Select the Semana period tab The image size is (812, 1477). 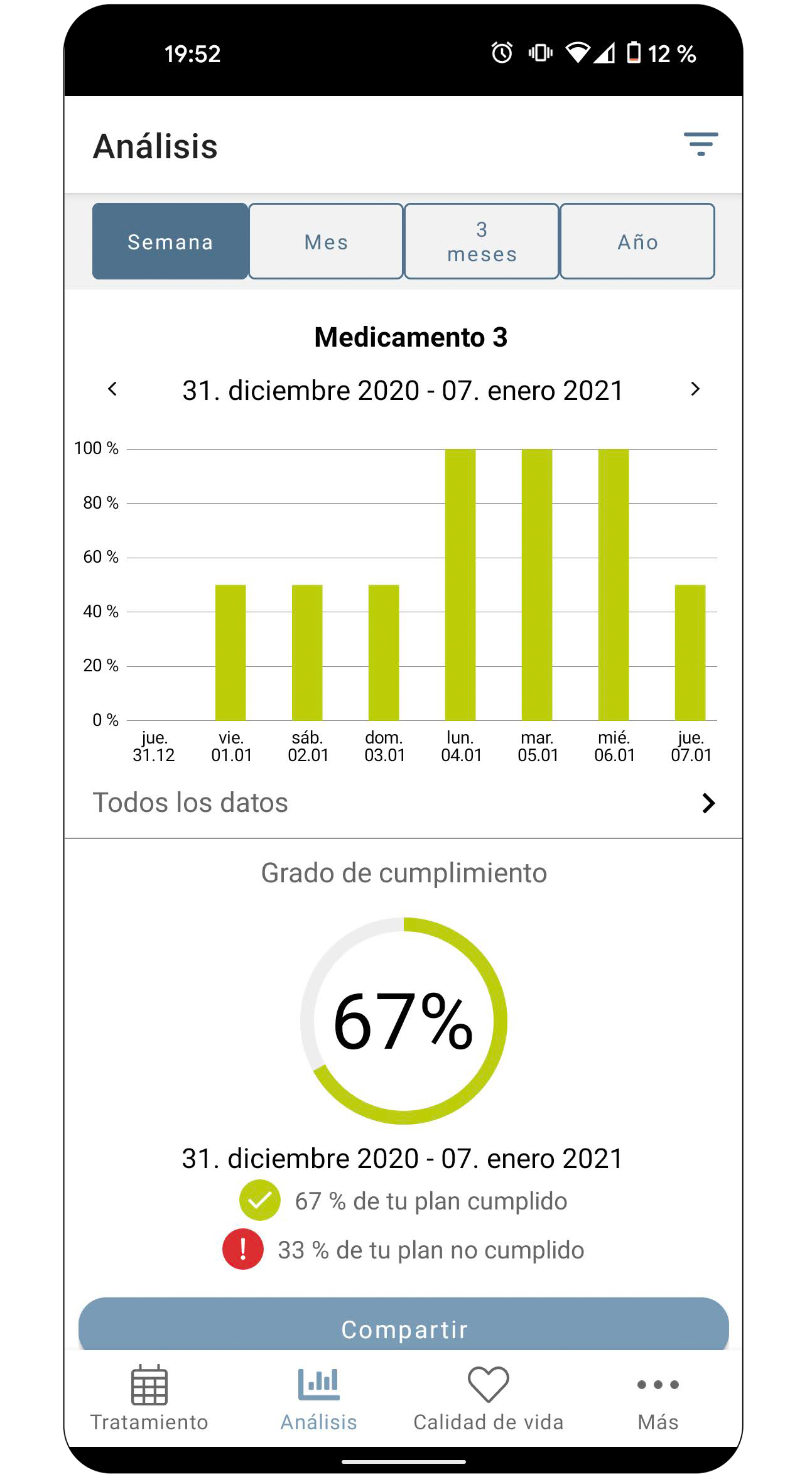170,241
